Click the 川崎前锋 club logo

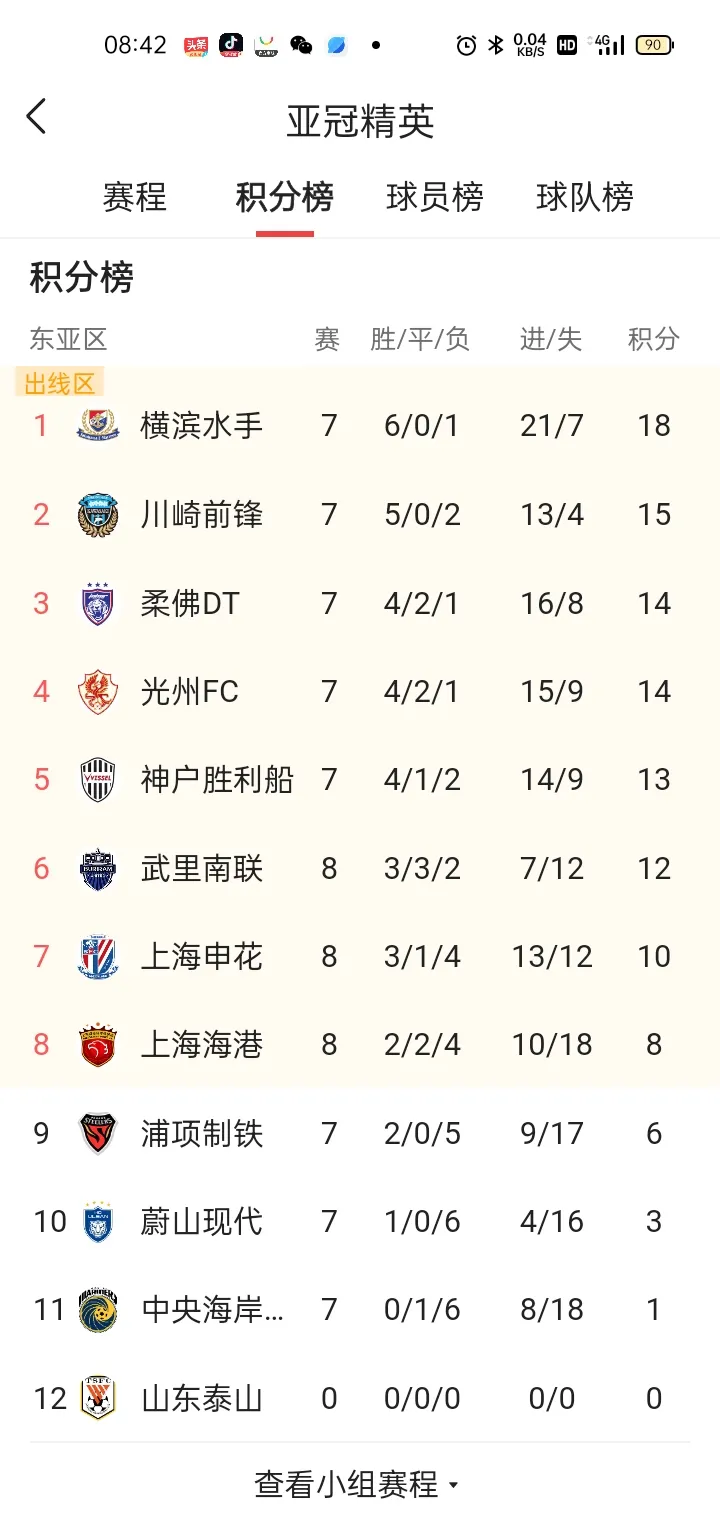tap(96, 514)
